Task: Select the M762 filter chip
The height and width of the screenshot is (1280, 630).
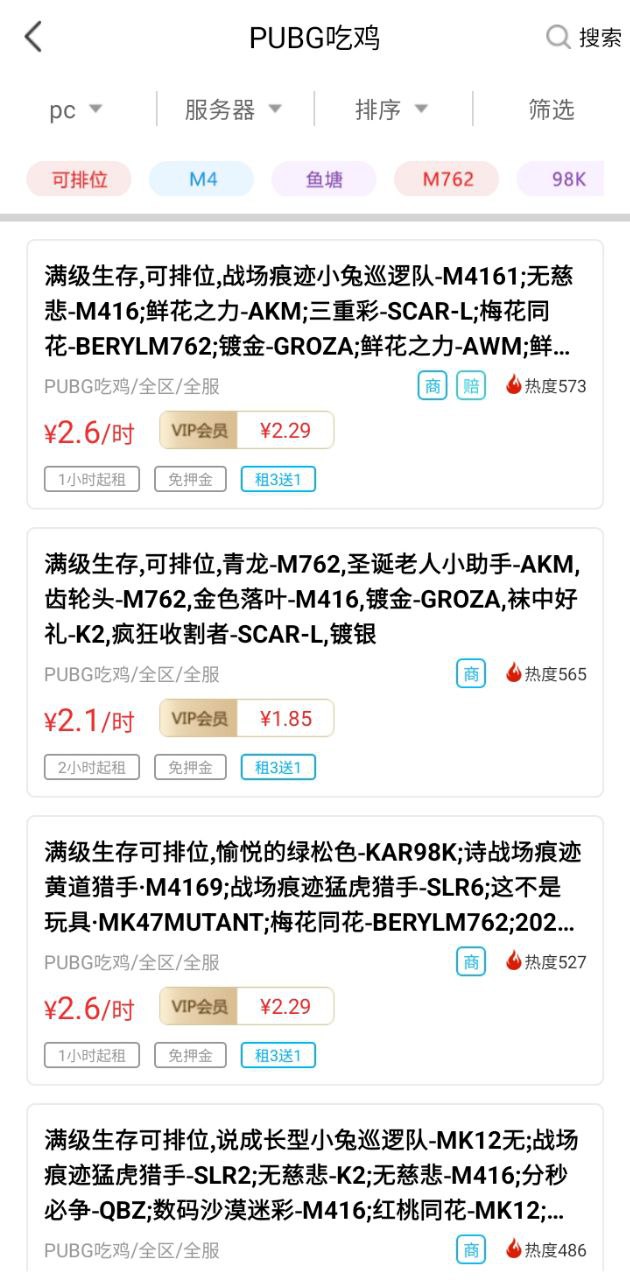Action: (447, 180)
